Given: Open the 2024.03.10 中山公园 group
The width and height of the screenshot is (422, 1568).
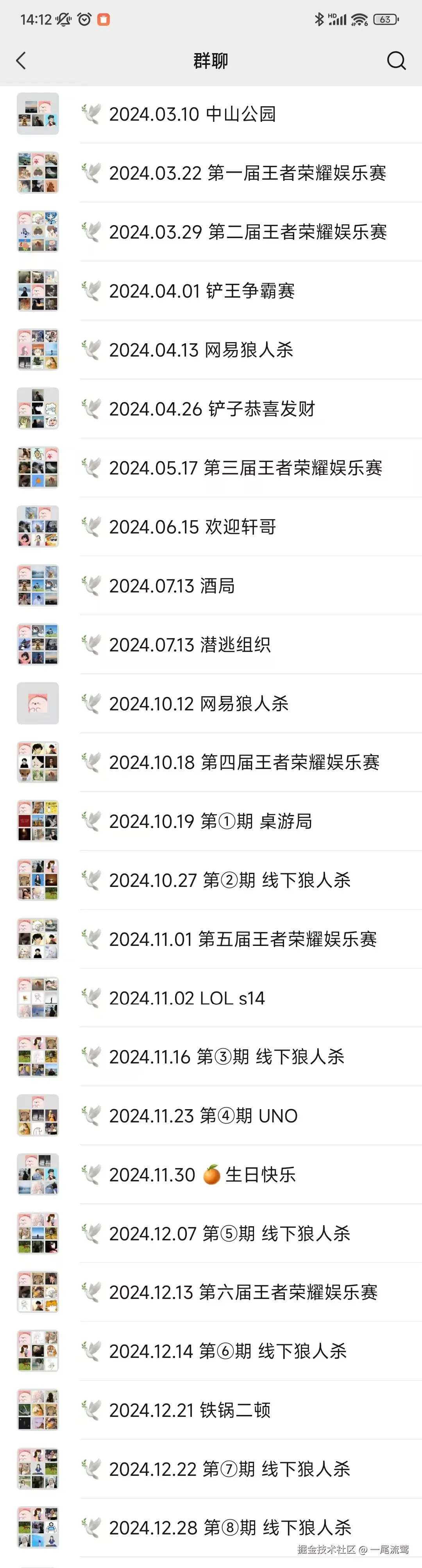Looking at the screenshot, I should click(192, 114).
